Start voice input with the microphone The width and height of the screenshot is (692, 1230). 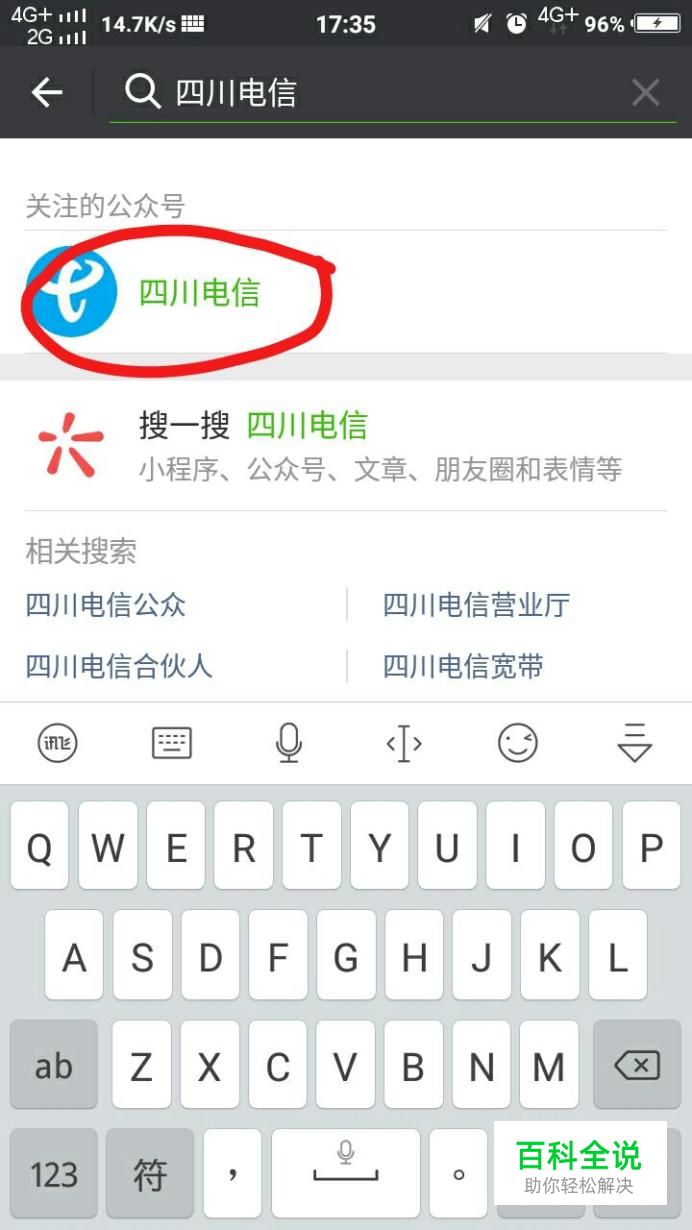pos(289,743)
